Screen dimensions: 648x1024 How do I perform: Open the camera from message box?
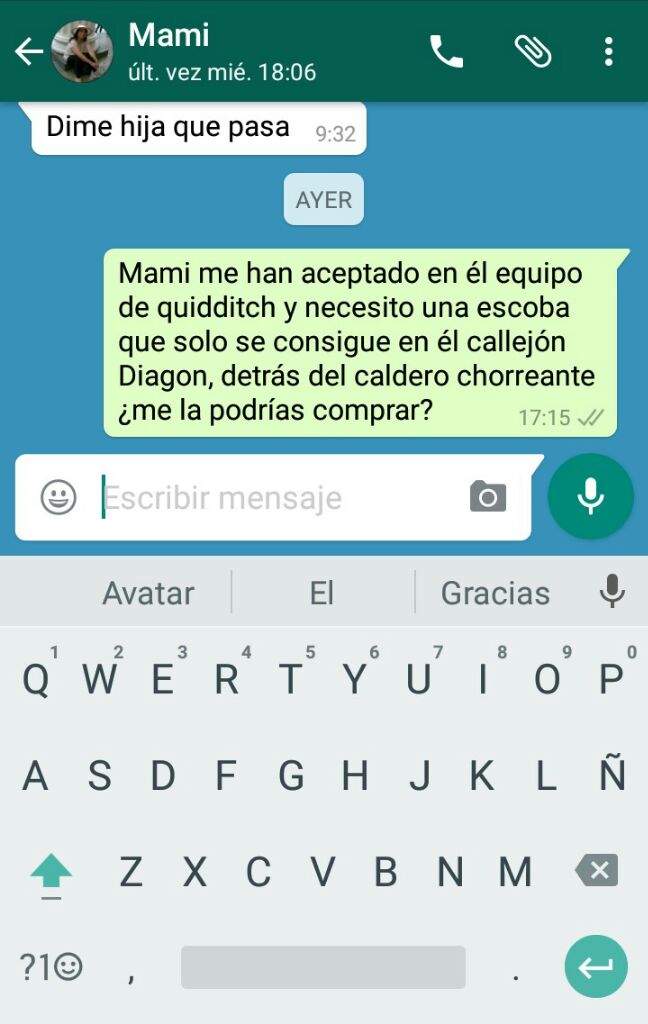[x=487, y=497]
